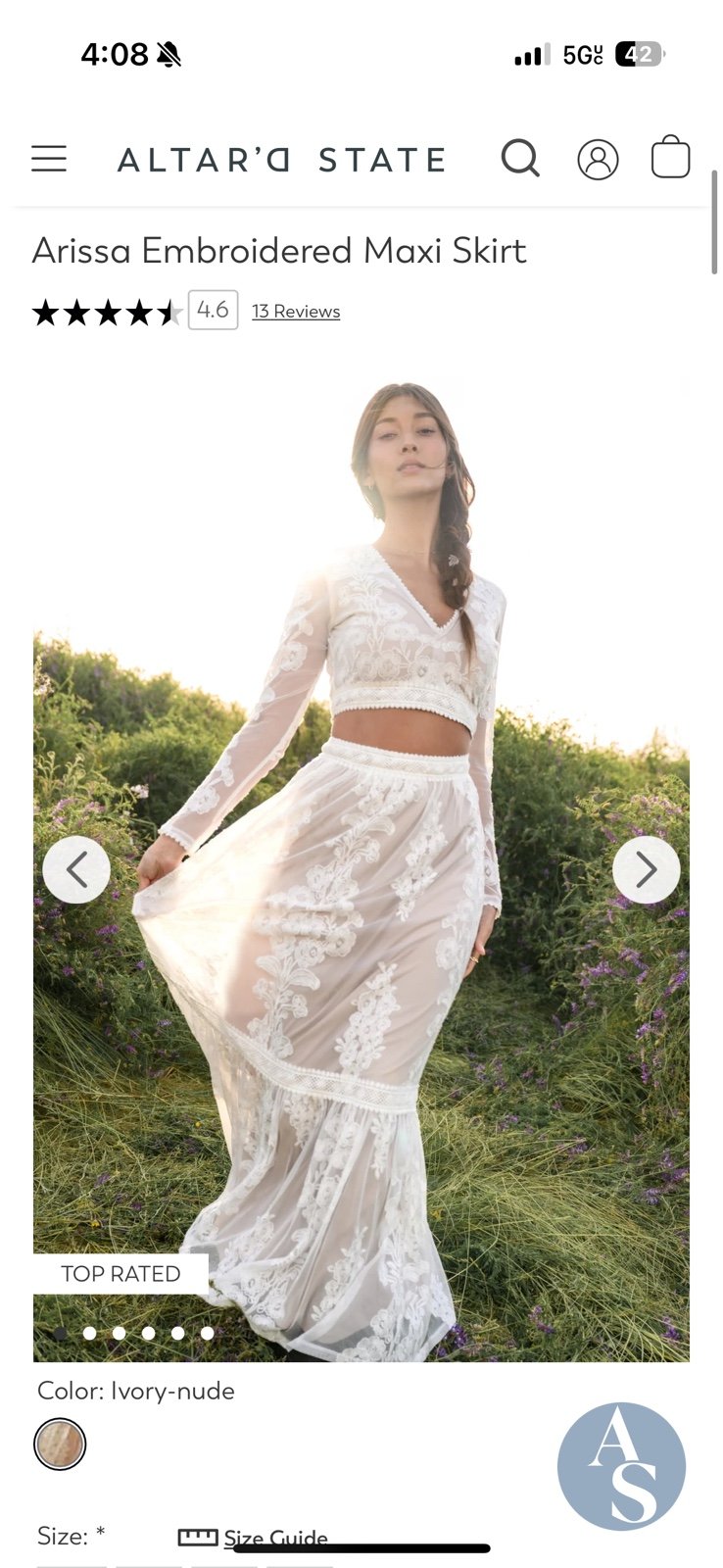
Task: Tap the Altar'd State logo
Action: click(281, 160)
